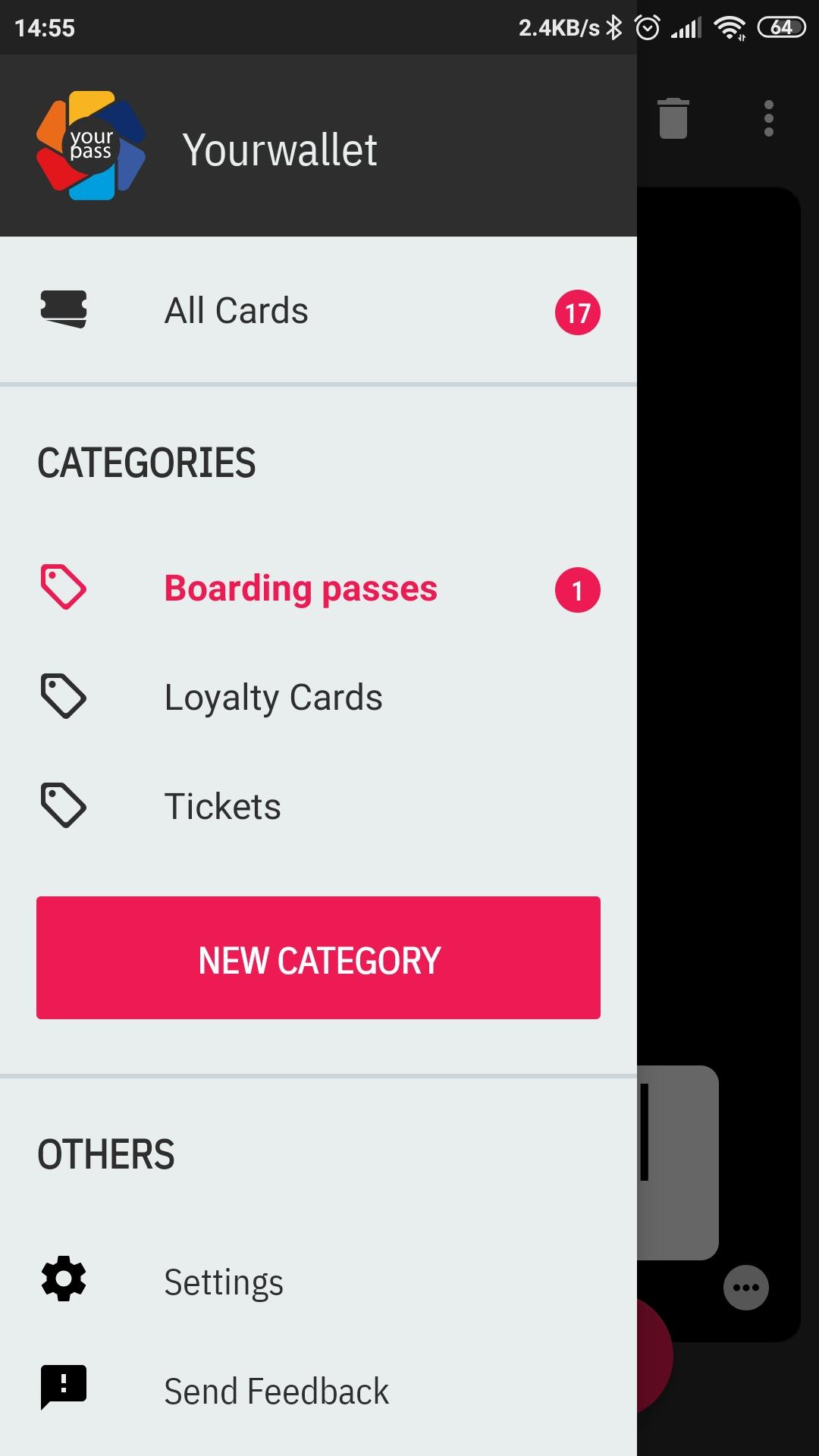Open Settings via the gear icon
819x1456 pixels.
tap(63, 1279)
